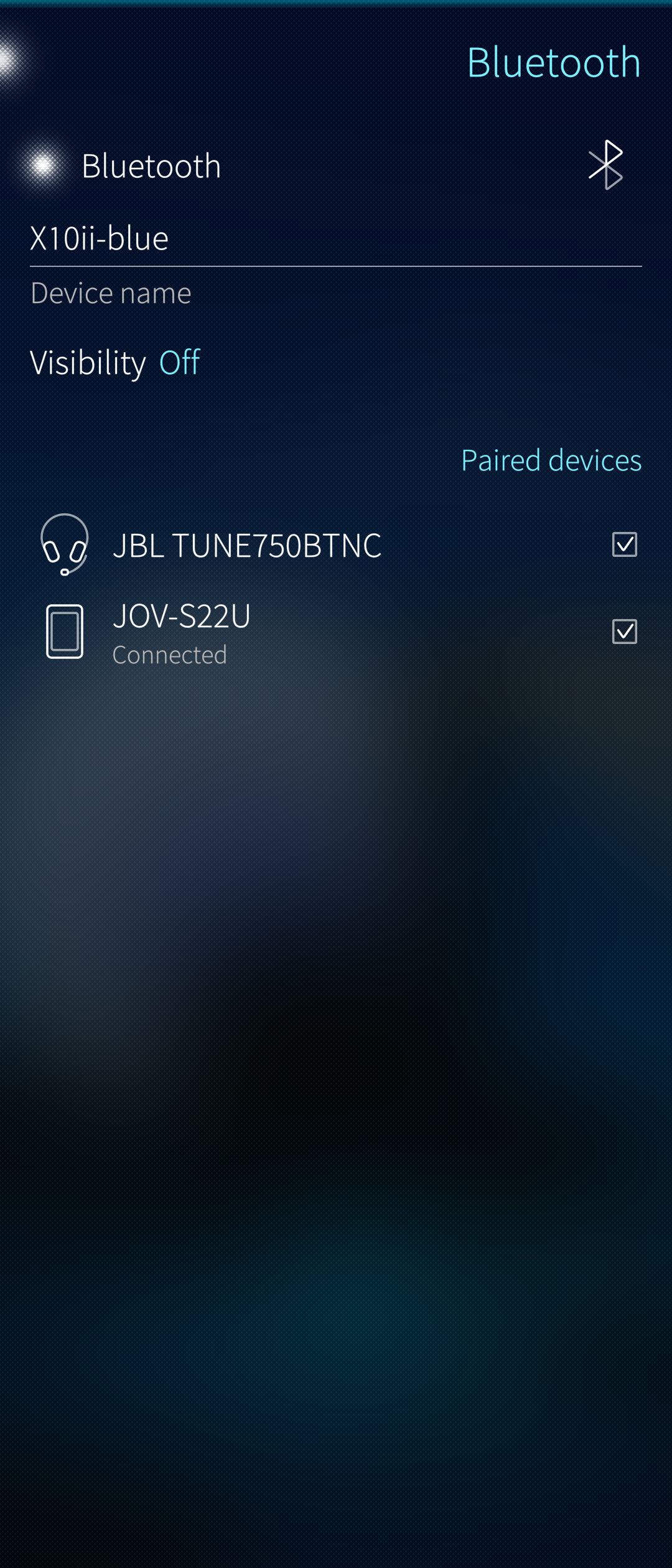Open the Visibility dropdown
The height and width of the screenshot is (1568, 672).
click(x=116, y=362)
